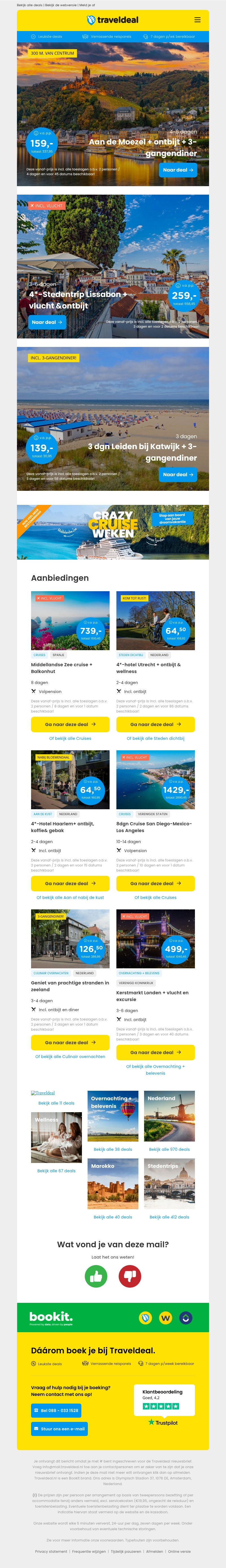The image size is (226, 1568).
Task: Open Of bekijk alle Steden dichtbij link
Action: (155, 738)
